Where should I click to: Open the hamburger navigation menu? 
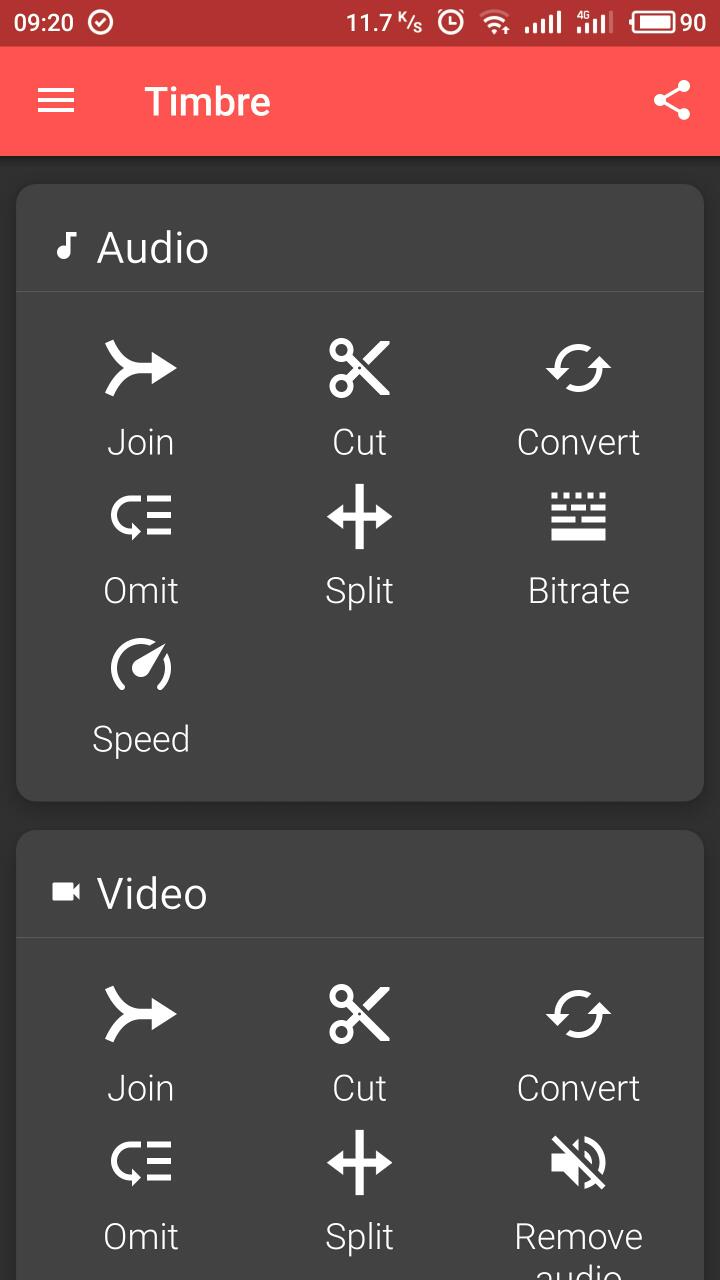tap(56, 101)
